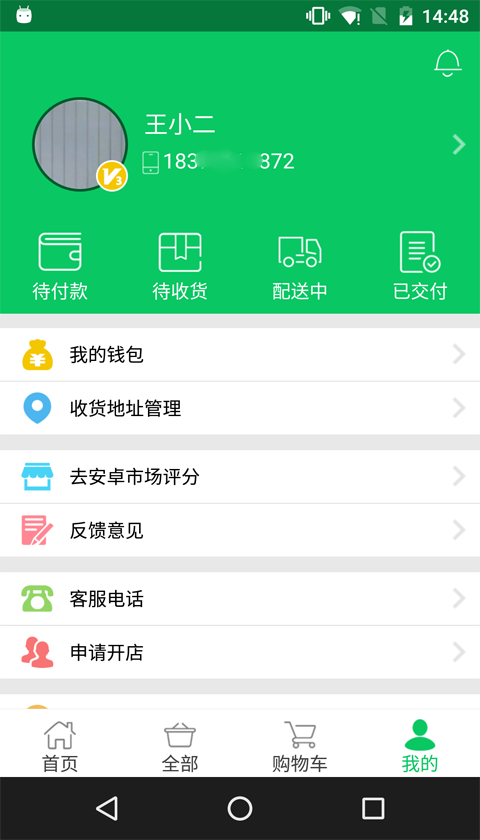Open the notifications bell

click(447, 63)
